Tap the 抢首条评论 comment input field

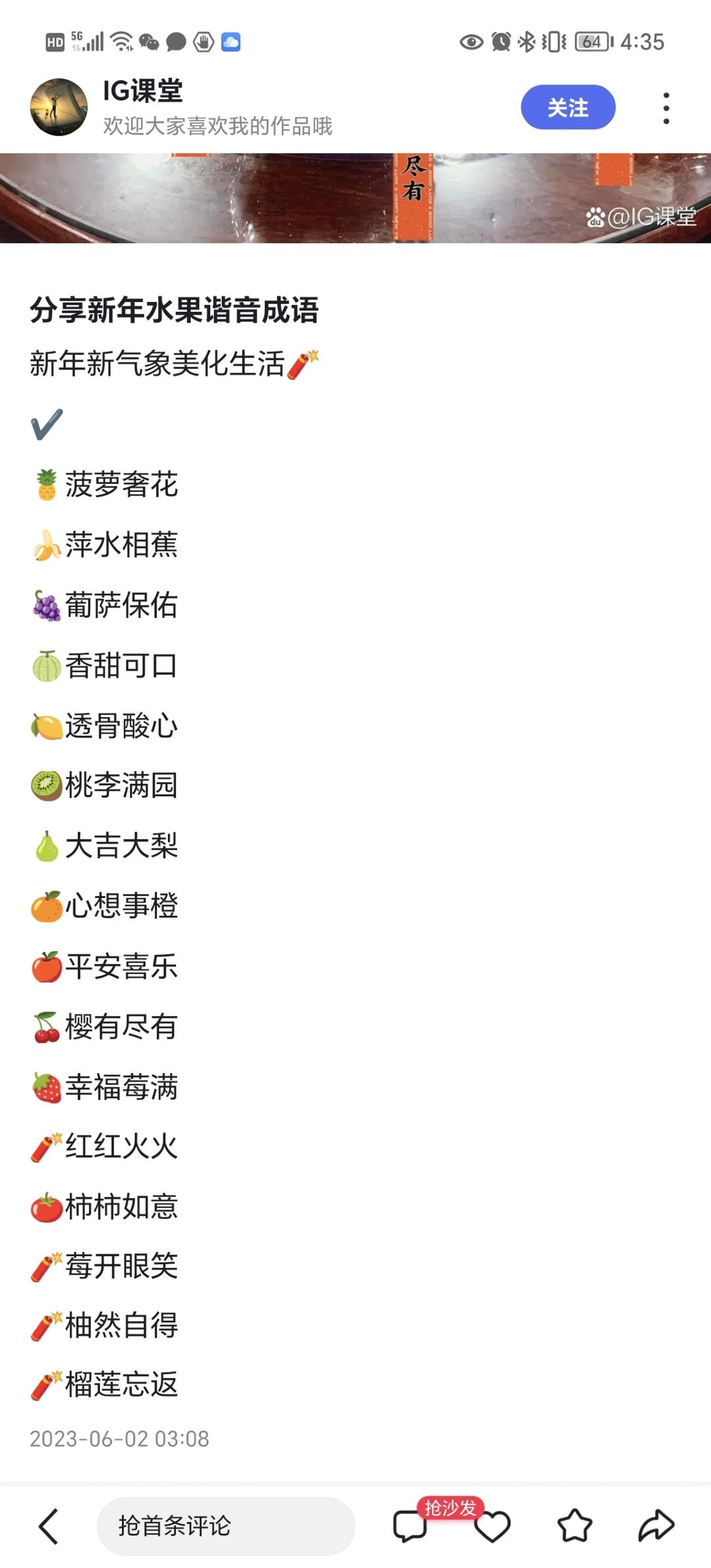[x=227, y=1525]
